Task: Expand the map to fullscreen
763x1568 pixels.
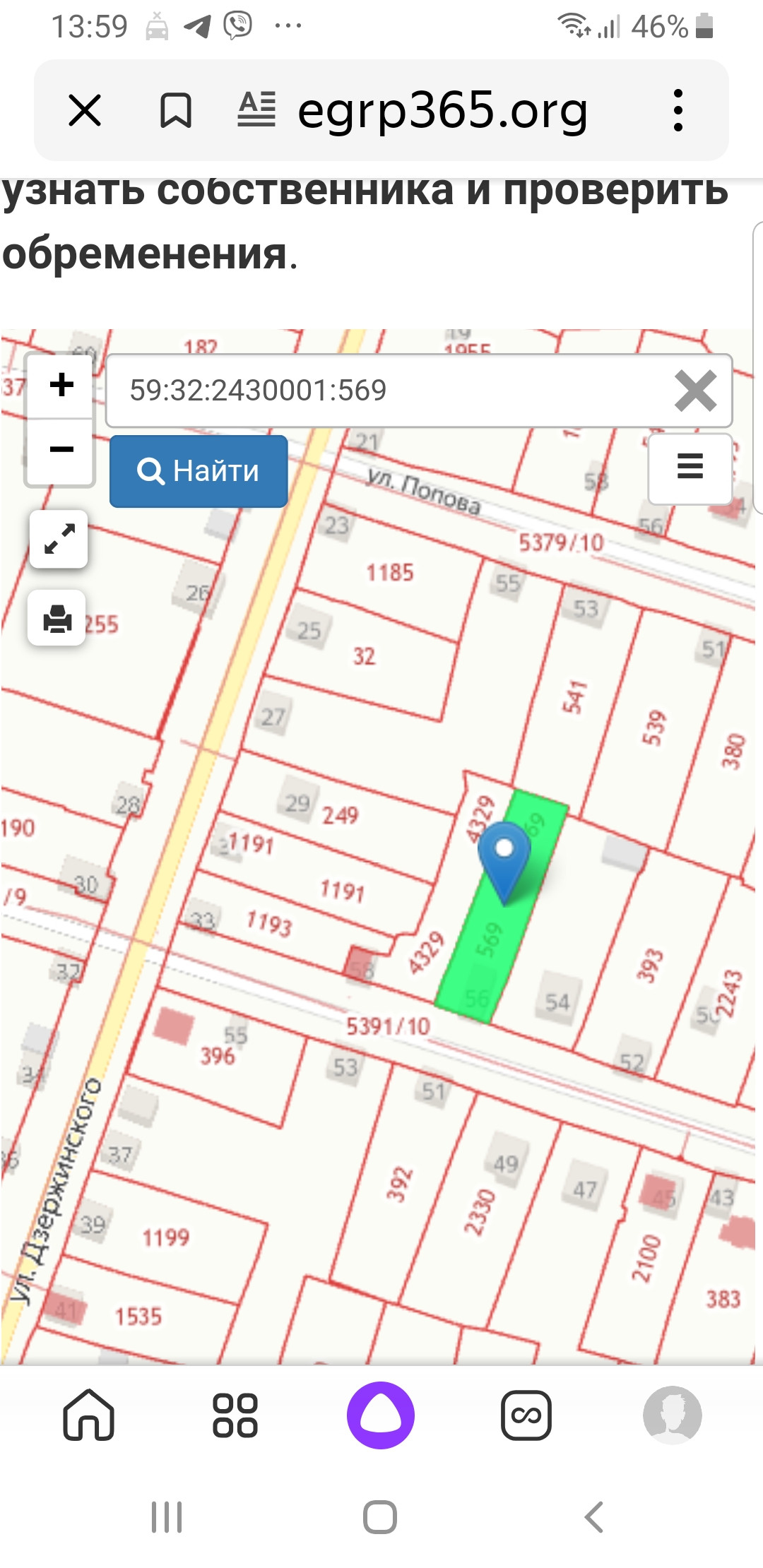Action: click(x=59, y=539)
